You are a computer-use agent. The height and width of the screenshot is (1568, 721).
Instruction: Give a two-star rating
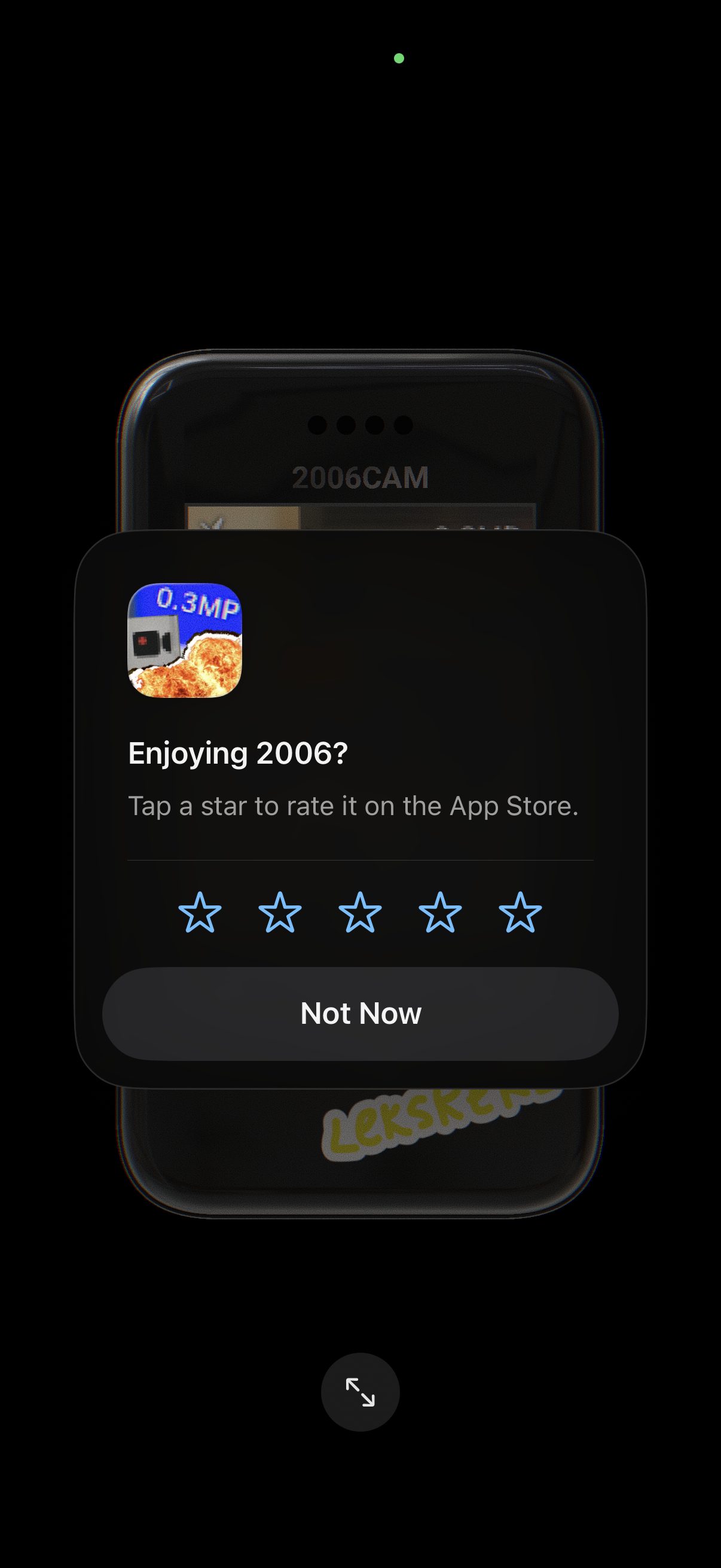tap(280, 913)
